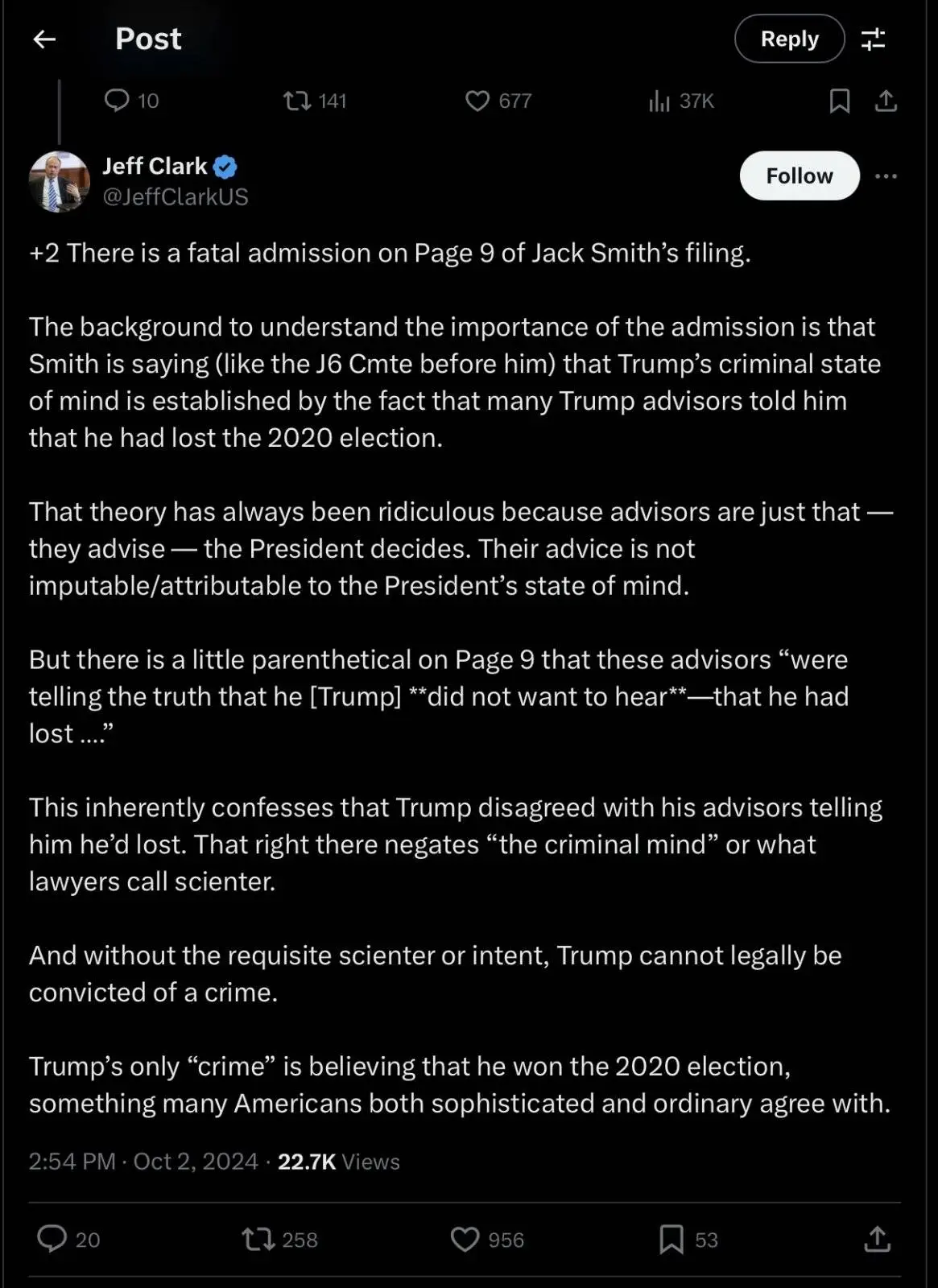Open the reply sorting options icon

coord(874,39)
